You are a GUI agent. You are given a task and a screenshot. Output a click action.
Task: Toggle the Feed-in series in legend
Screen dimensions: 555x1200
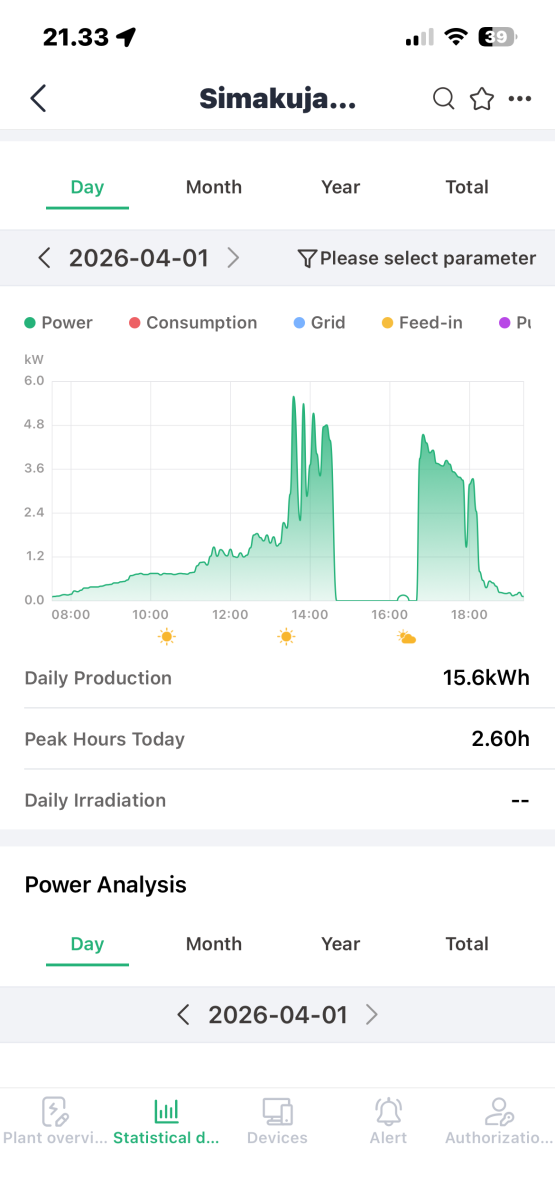(x=422, y=323)
